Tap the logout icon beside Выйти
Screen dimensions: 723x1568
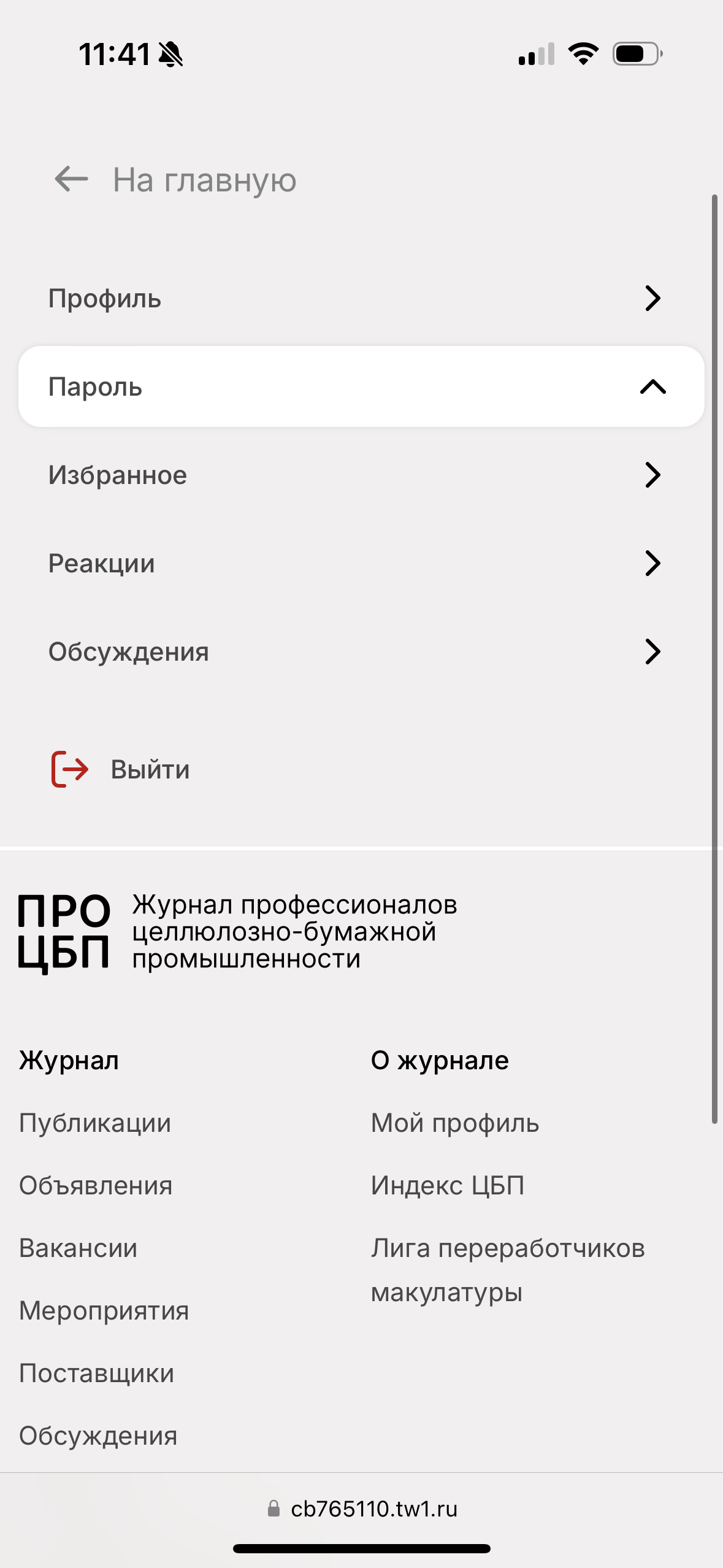pos(69,770)
